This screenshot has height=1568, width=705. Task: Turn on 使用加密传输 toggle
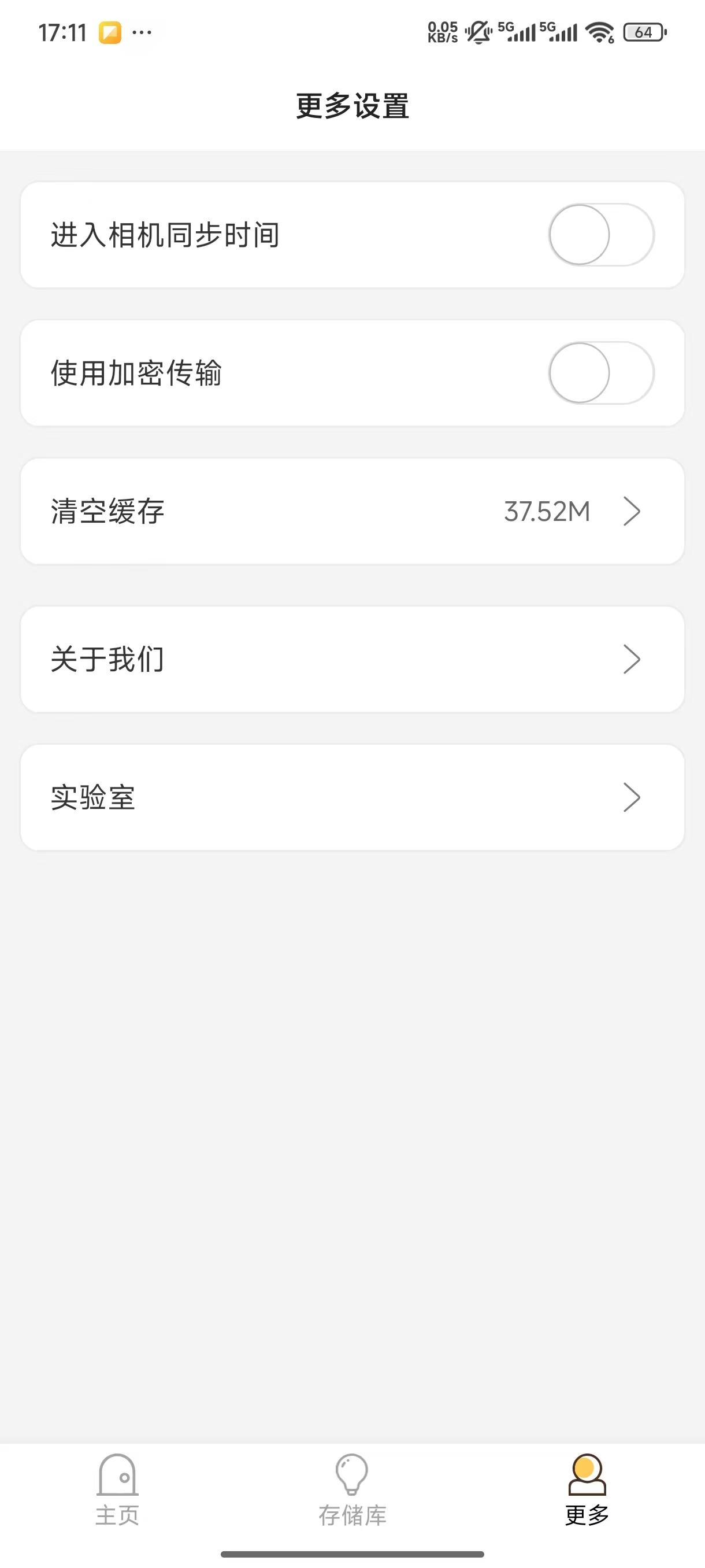[x=601, y=372]
